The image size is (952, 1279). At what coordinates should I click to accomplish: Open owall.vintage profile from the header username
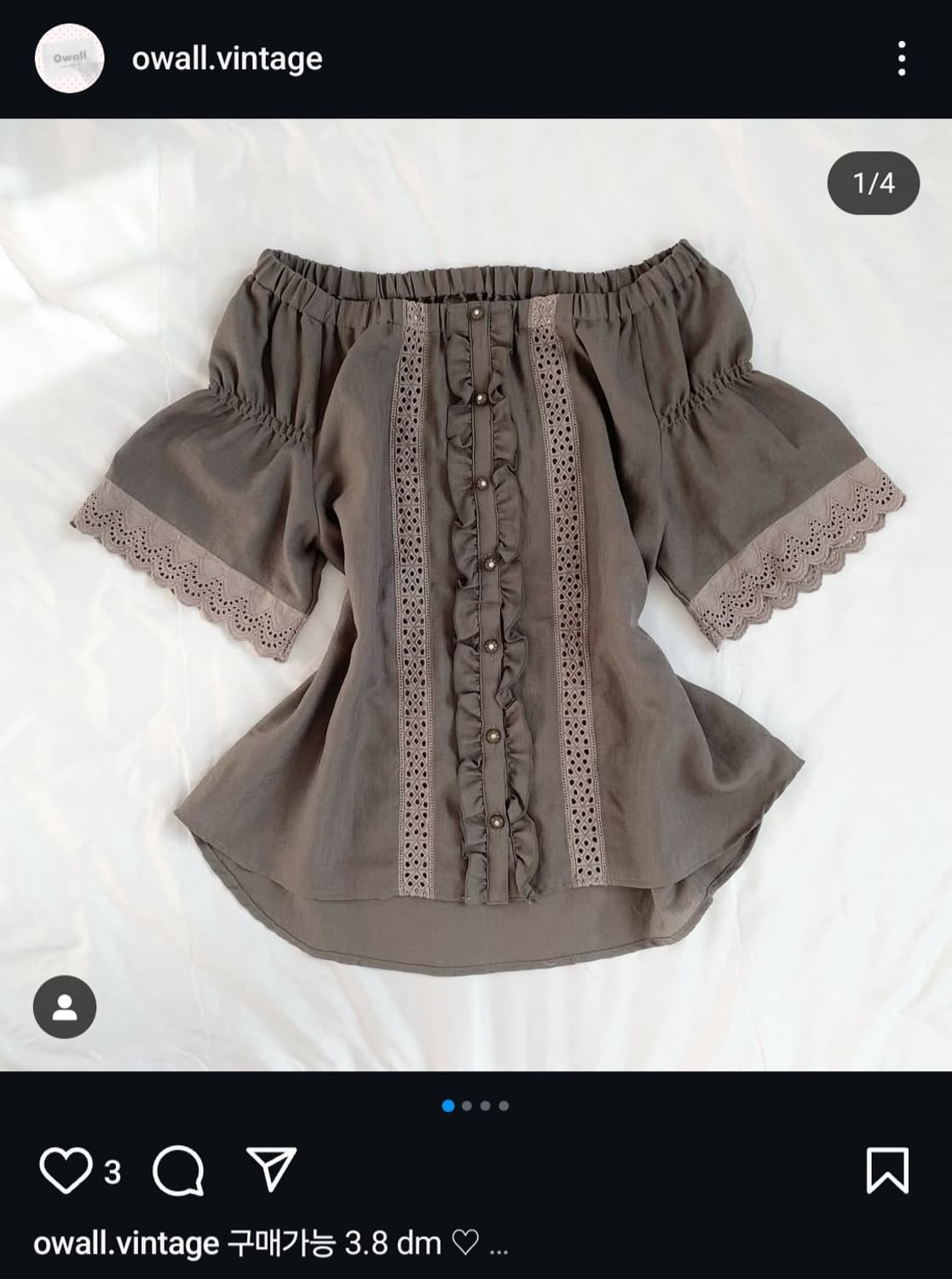coord(225,56)
